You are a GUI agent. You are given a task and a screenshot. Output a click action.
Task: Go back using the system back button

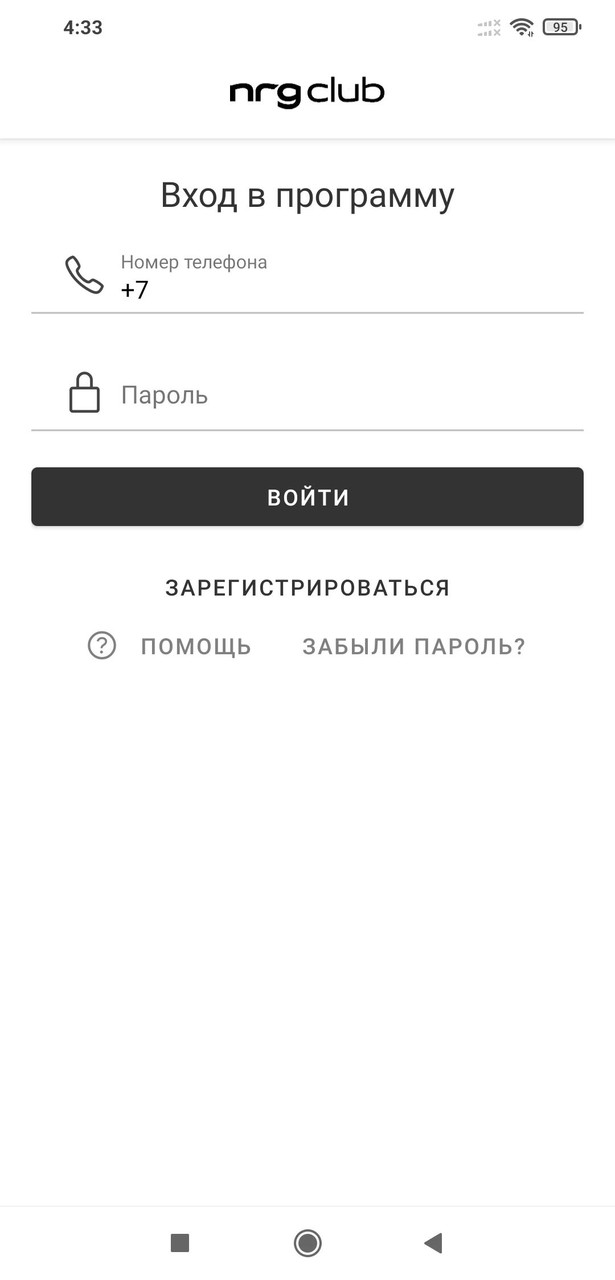pos(433,1243)
